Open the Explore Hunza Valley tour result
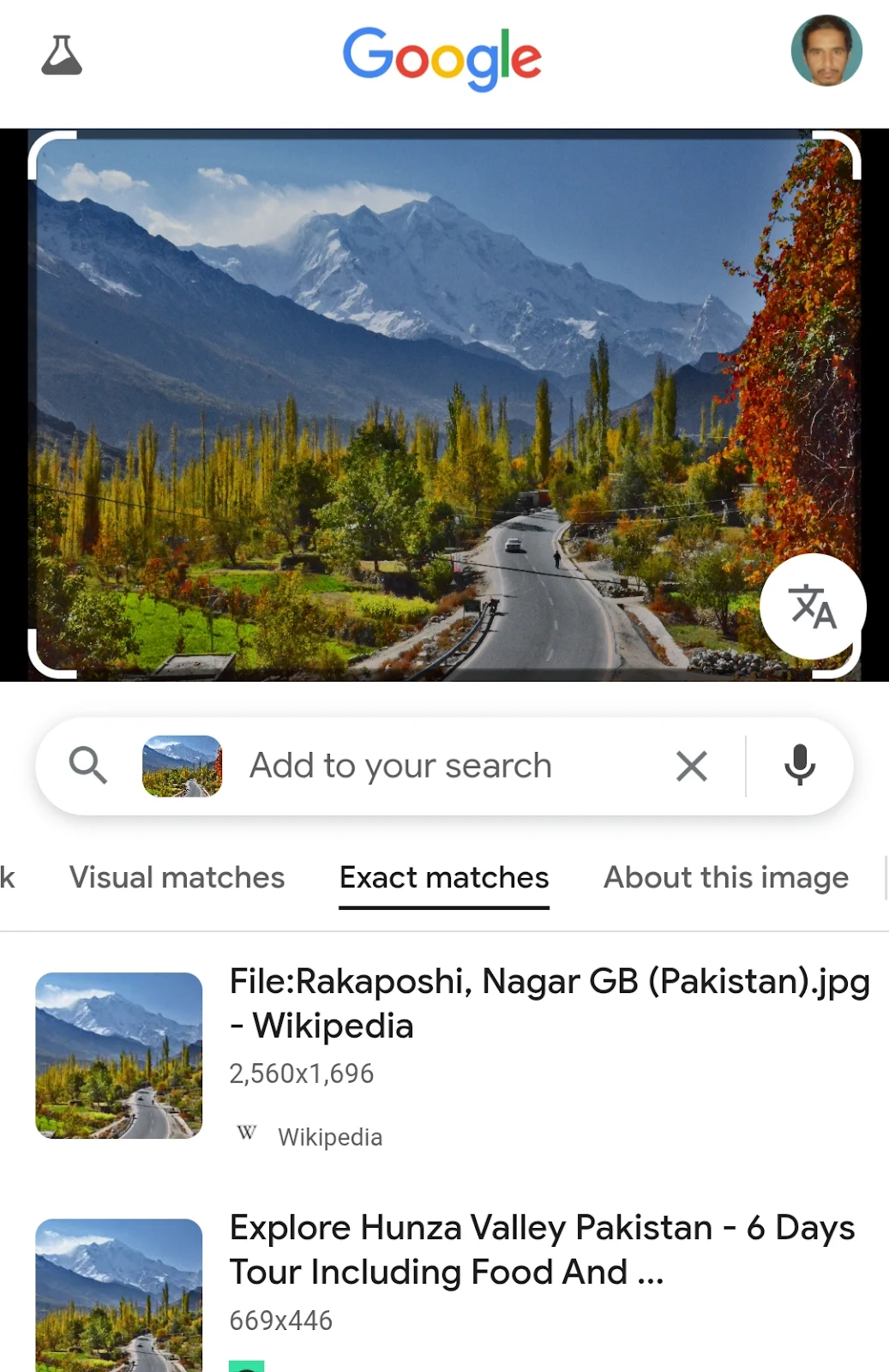 tap(541, 1249)
